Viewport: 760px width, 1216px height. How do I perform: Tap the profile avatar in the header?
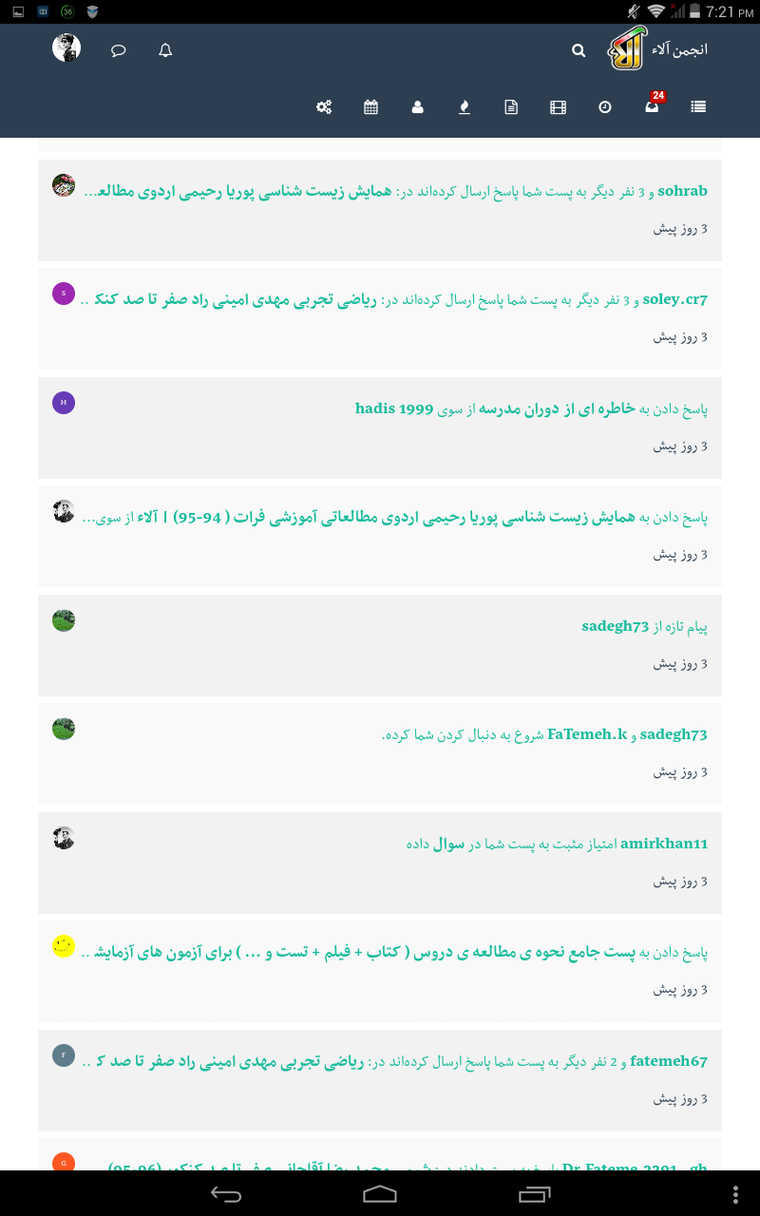66,48
